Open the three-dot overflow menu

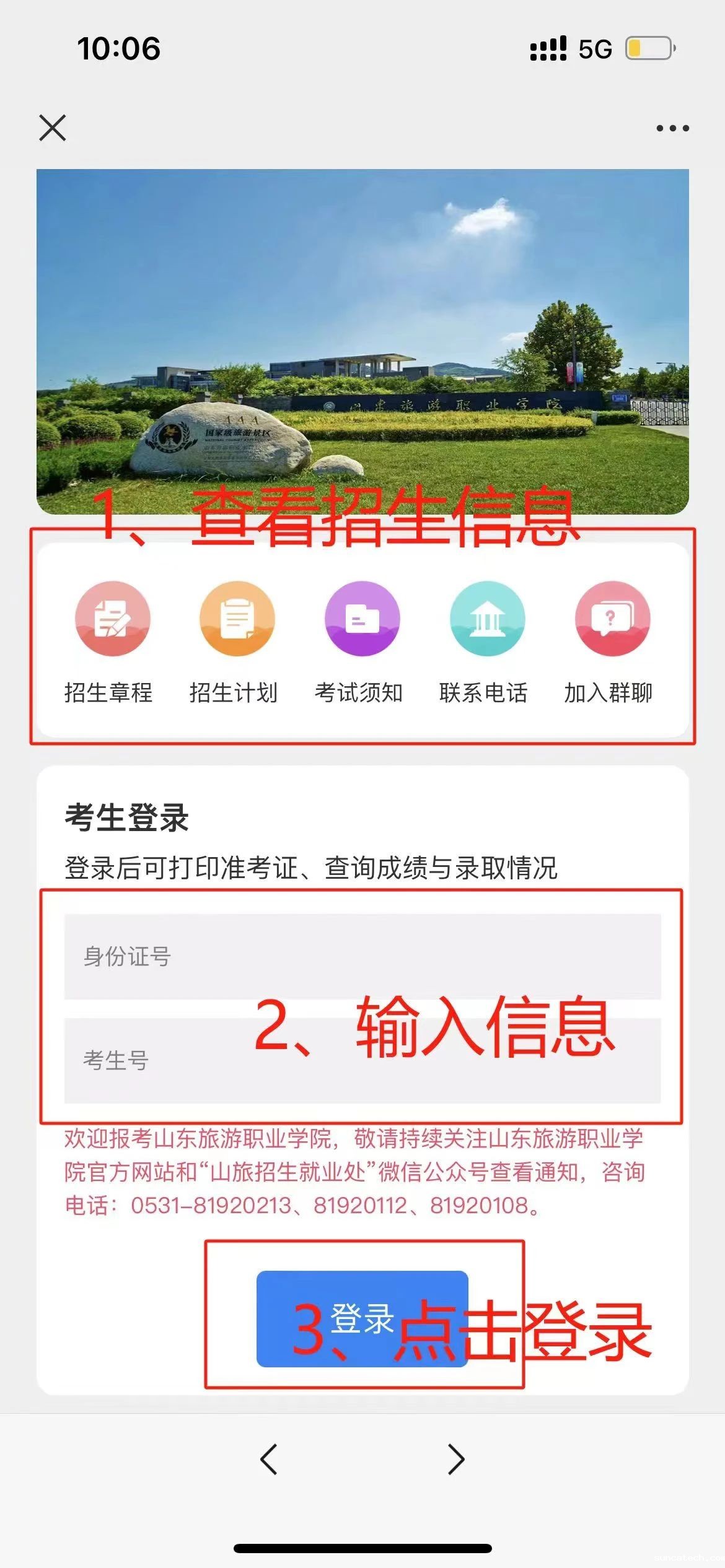point(672,128)
